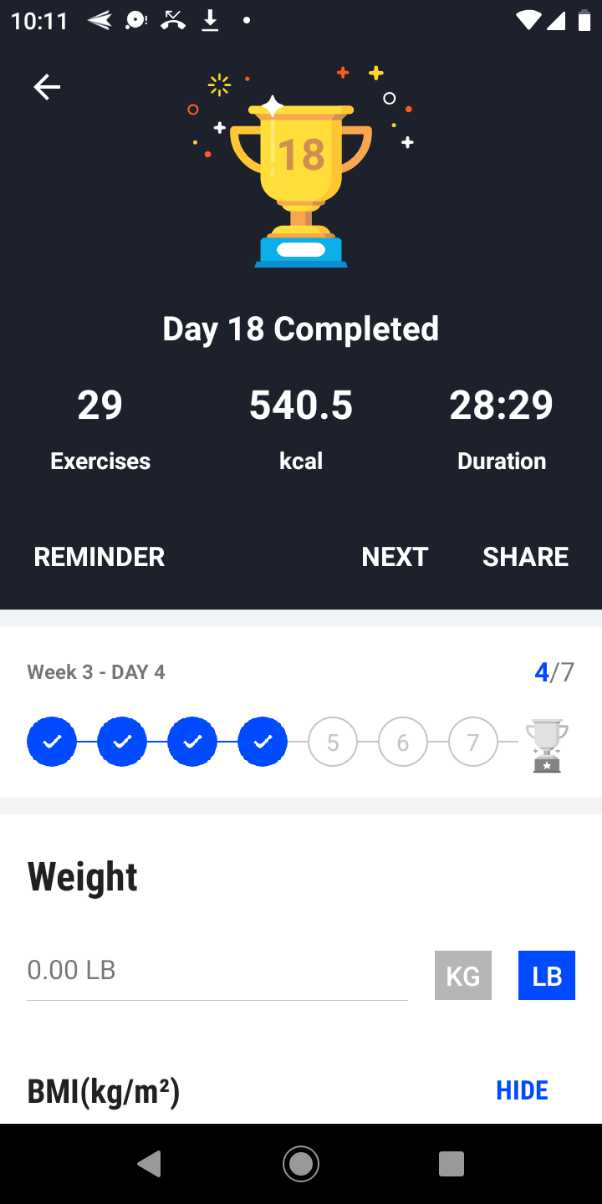Go back using the top arrow
This screenshot has width=602, height=1204.
tap(47, 88)
